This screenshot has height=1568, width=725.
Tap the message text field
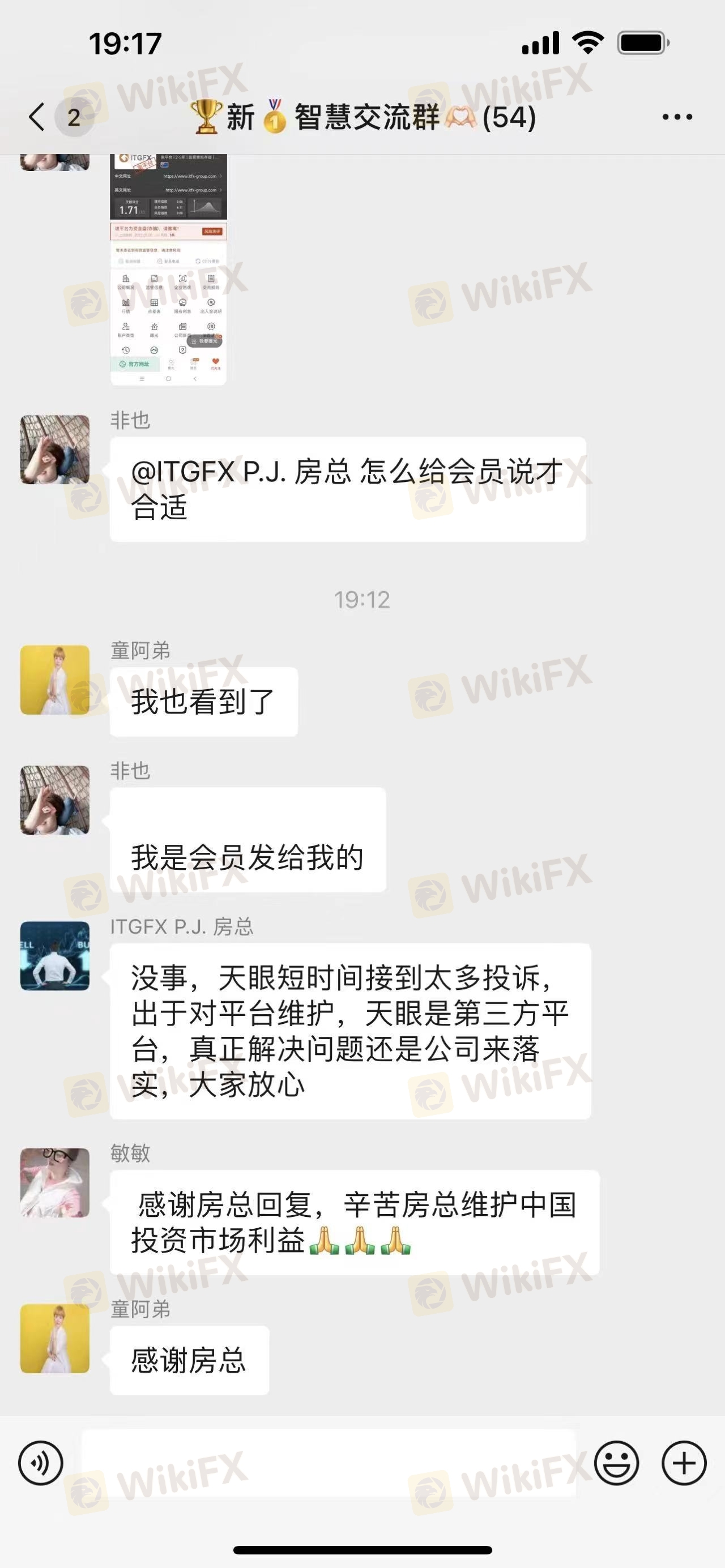point(329,1463)
